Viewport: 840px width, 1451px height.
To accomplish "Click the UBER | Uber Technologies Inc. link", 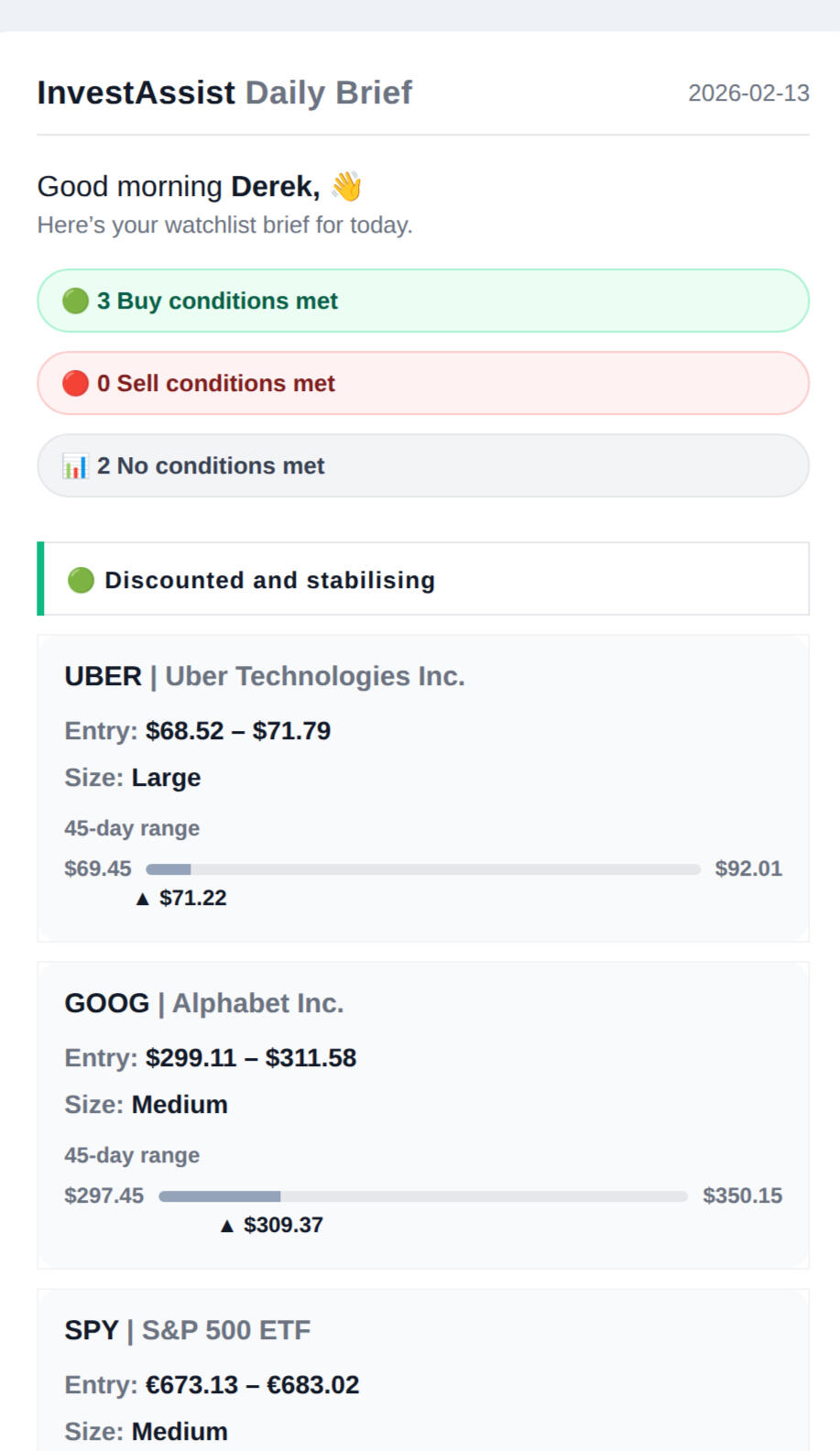I will pos(265,676).
